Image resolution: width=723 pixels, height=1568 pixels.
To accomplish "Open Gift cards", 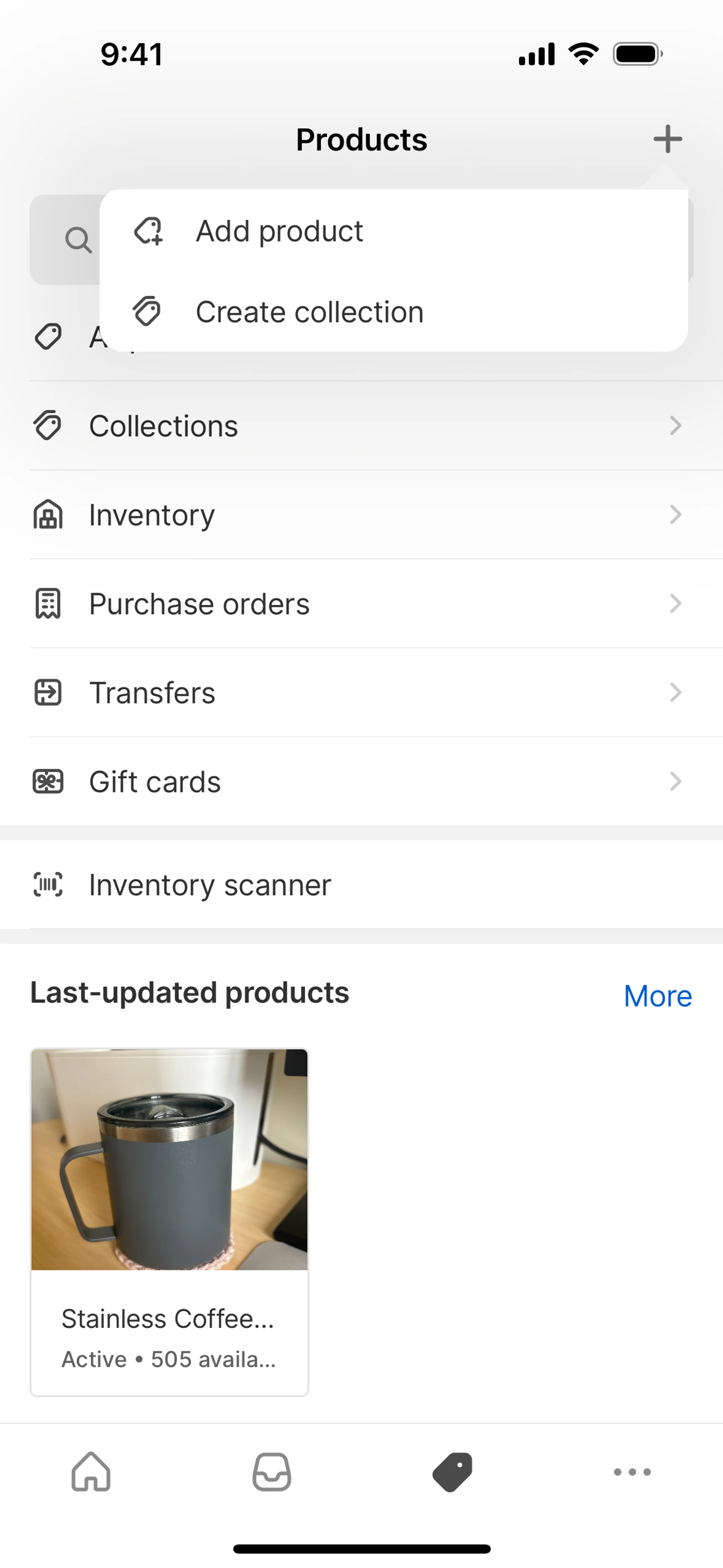I will [x=361, y=782].
